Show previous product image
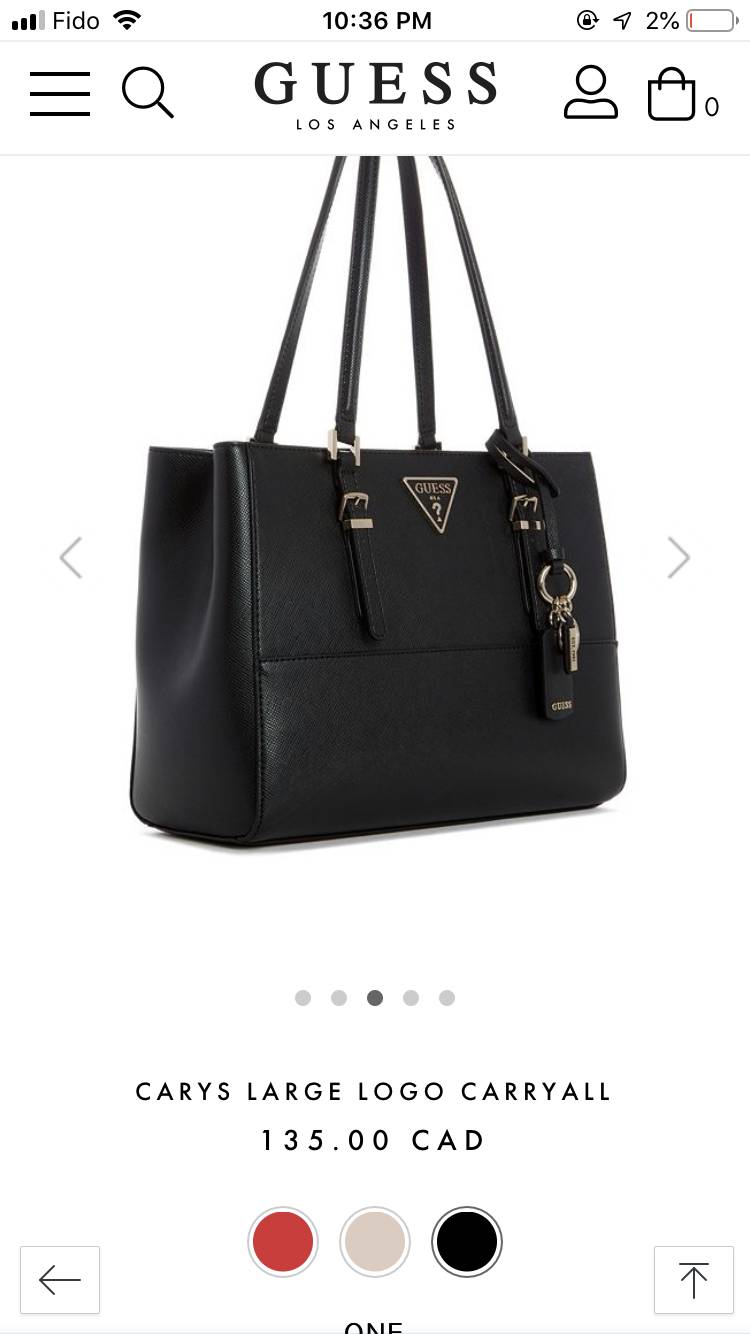This screenshot has width=750, height=1334. 70,558
